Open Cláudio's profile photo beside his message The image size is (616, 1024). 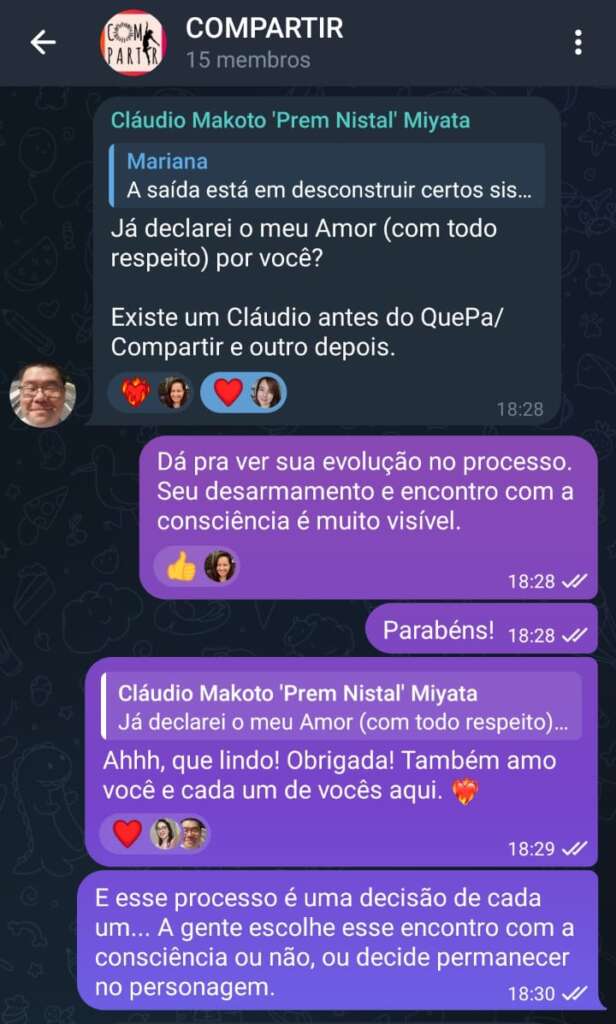[42, 394]
